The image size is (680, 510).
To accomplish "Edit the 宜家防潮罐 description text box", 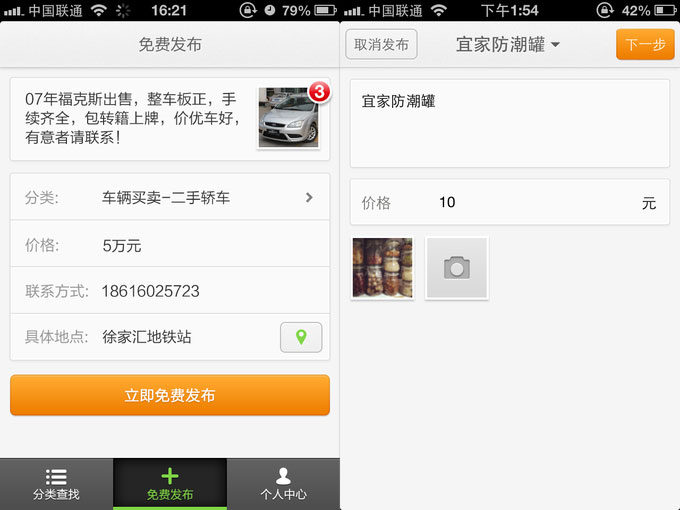I will click(510, 124).
